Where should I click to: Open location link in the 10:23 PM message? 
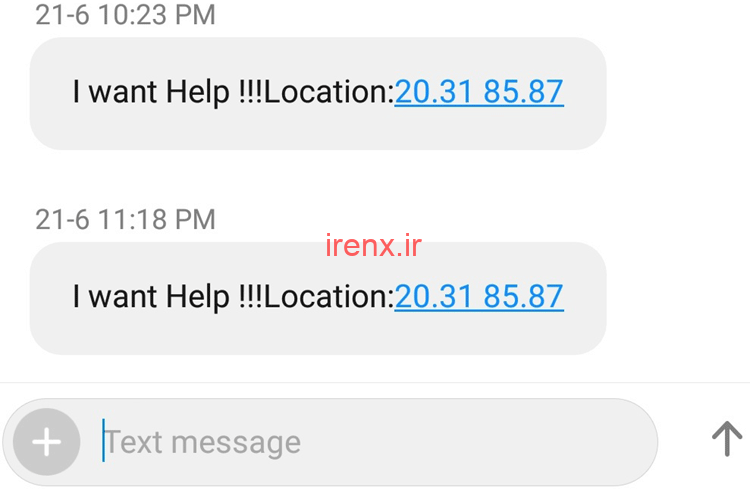point(479,92)
